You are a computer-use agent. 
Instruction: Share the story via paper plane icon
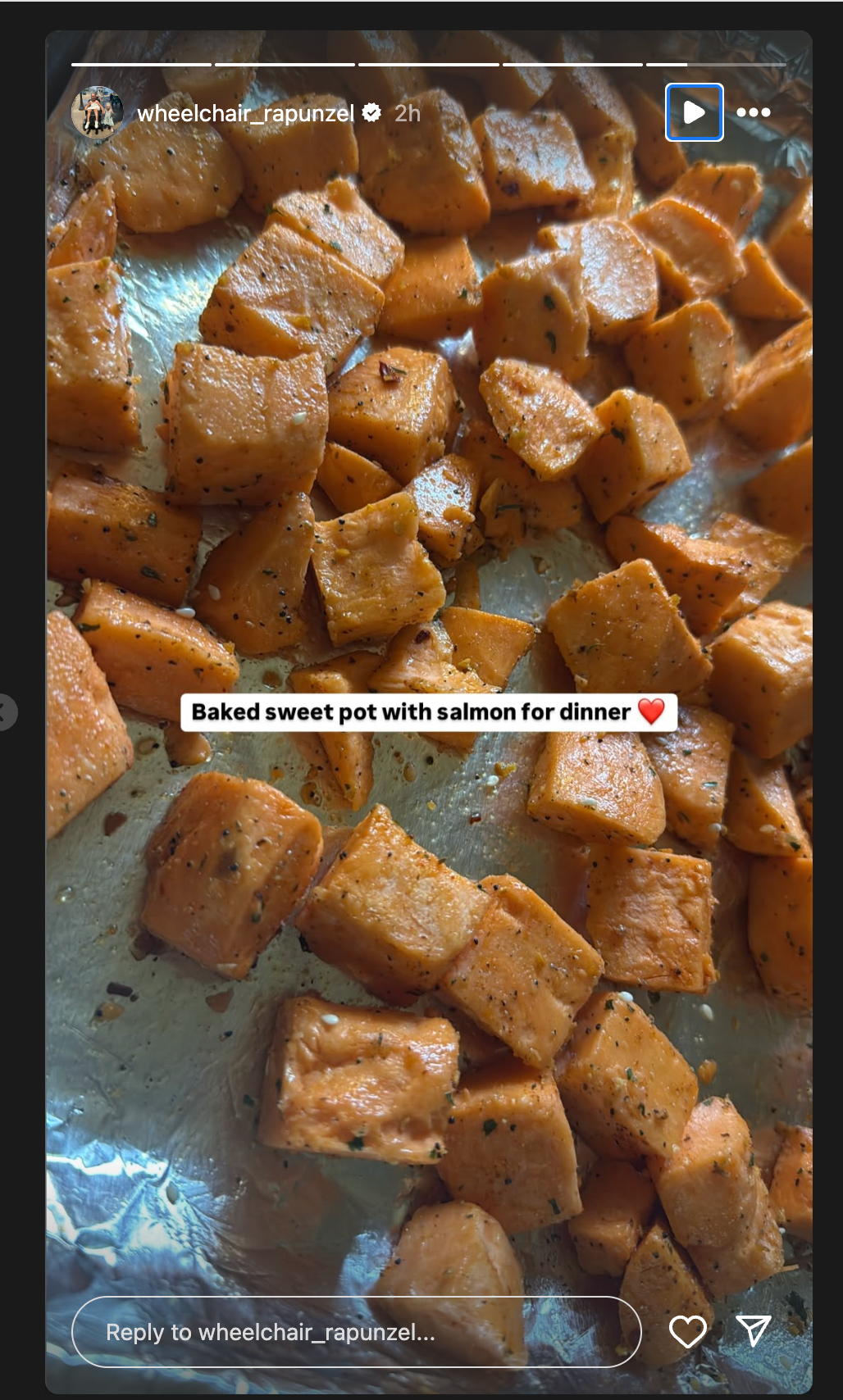coord(754,1331)
